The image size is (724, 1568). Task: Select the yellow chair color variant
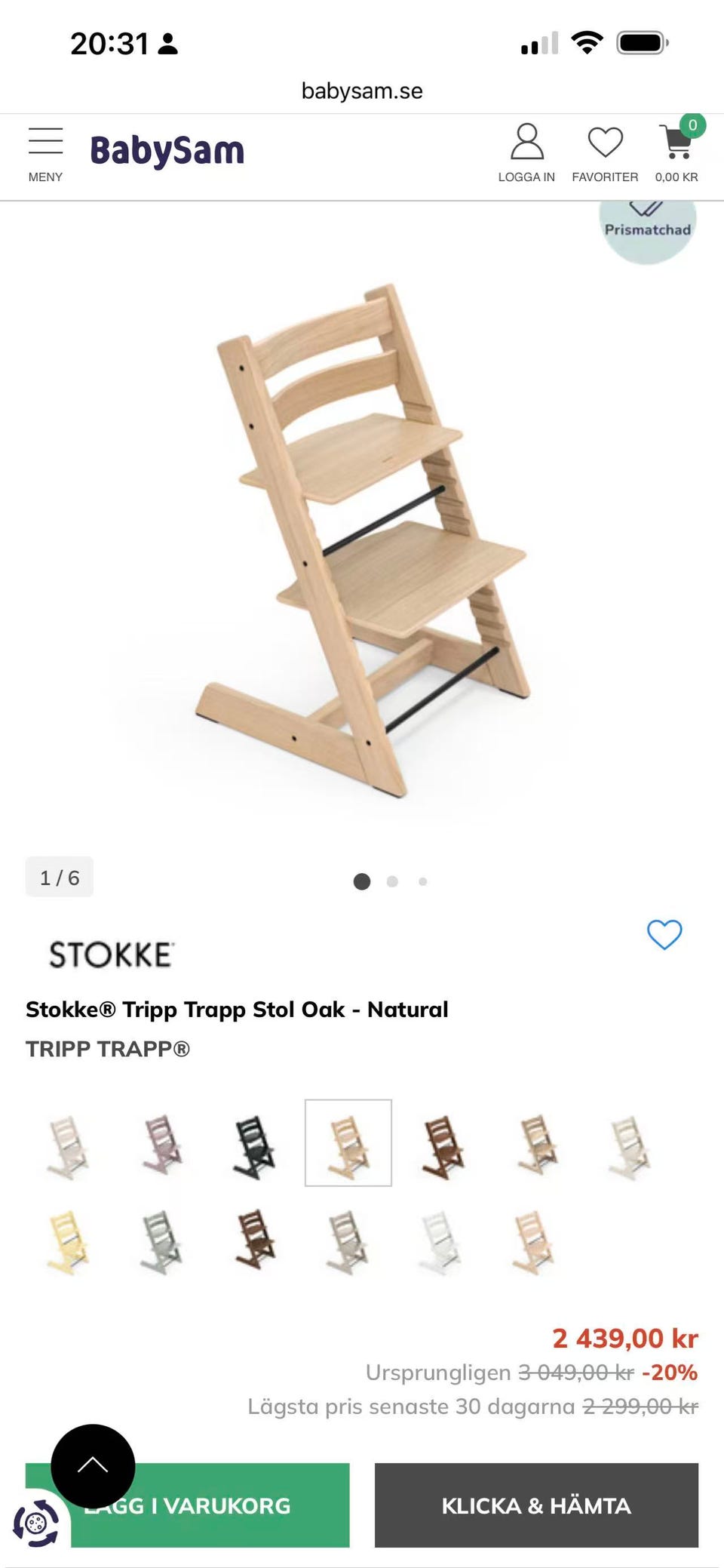(x=68, y=1242)
